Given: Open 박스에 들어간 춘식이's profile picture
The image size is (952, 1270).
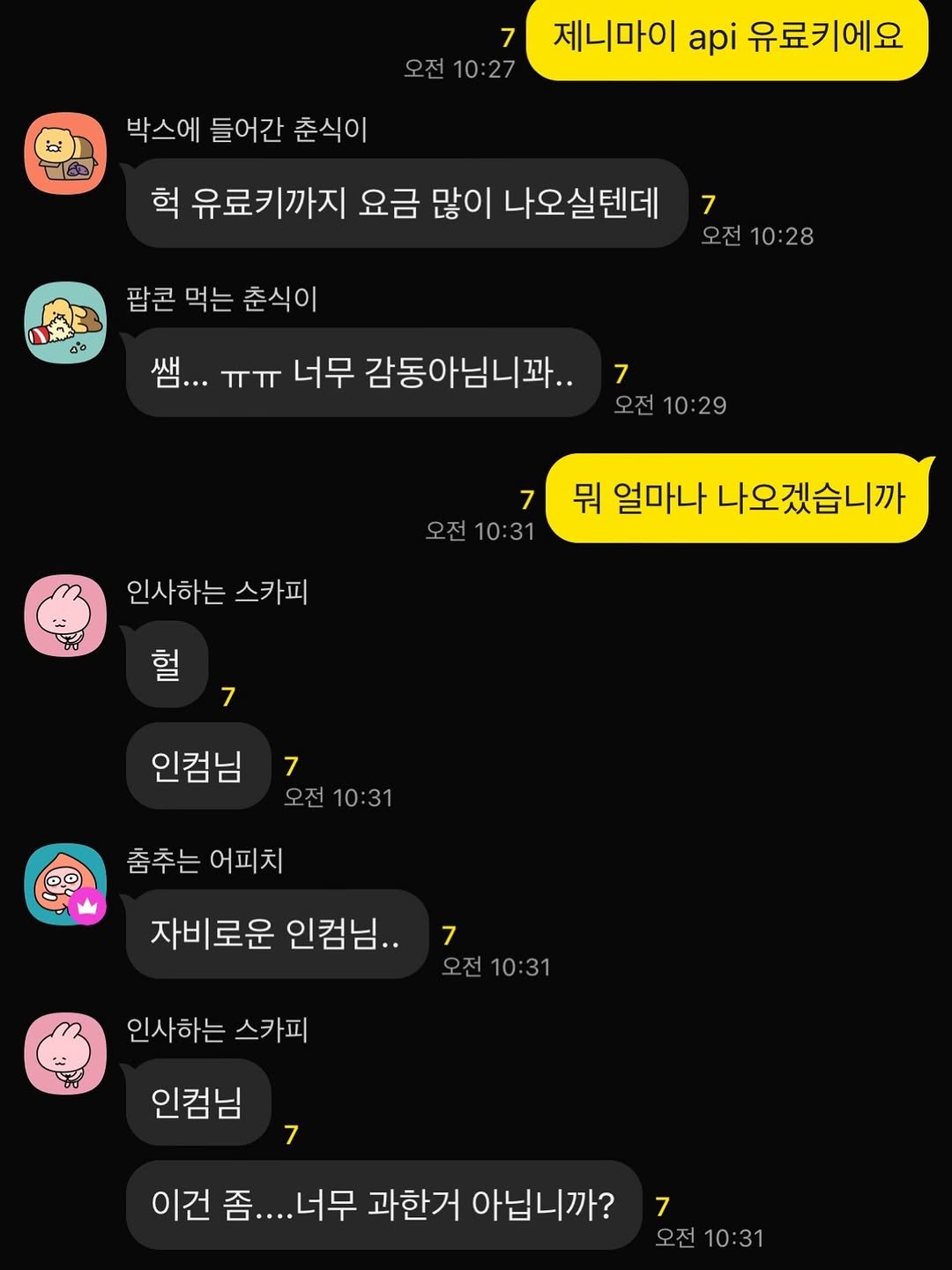Looking at the screenshot, I should [x=65, y=153].
